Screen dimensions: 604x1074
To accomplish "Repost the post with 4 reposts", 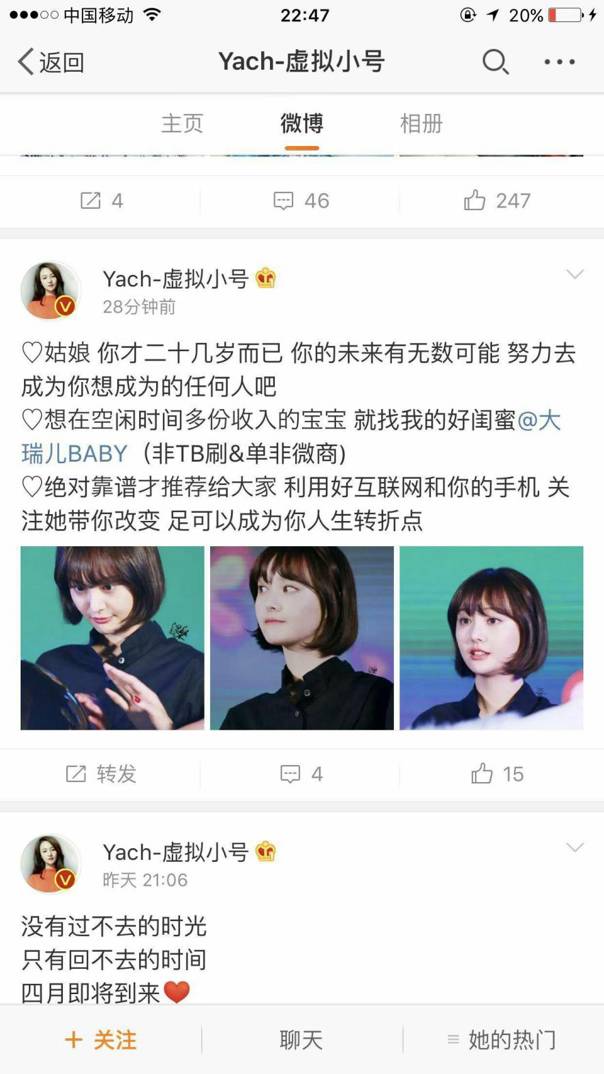I will (x=101, y=201).
